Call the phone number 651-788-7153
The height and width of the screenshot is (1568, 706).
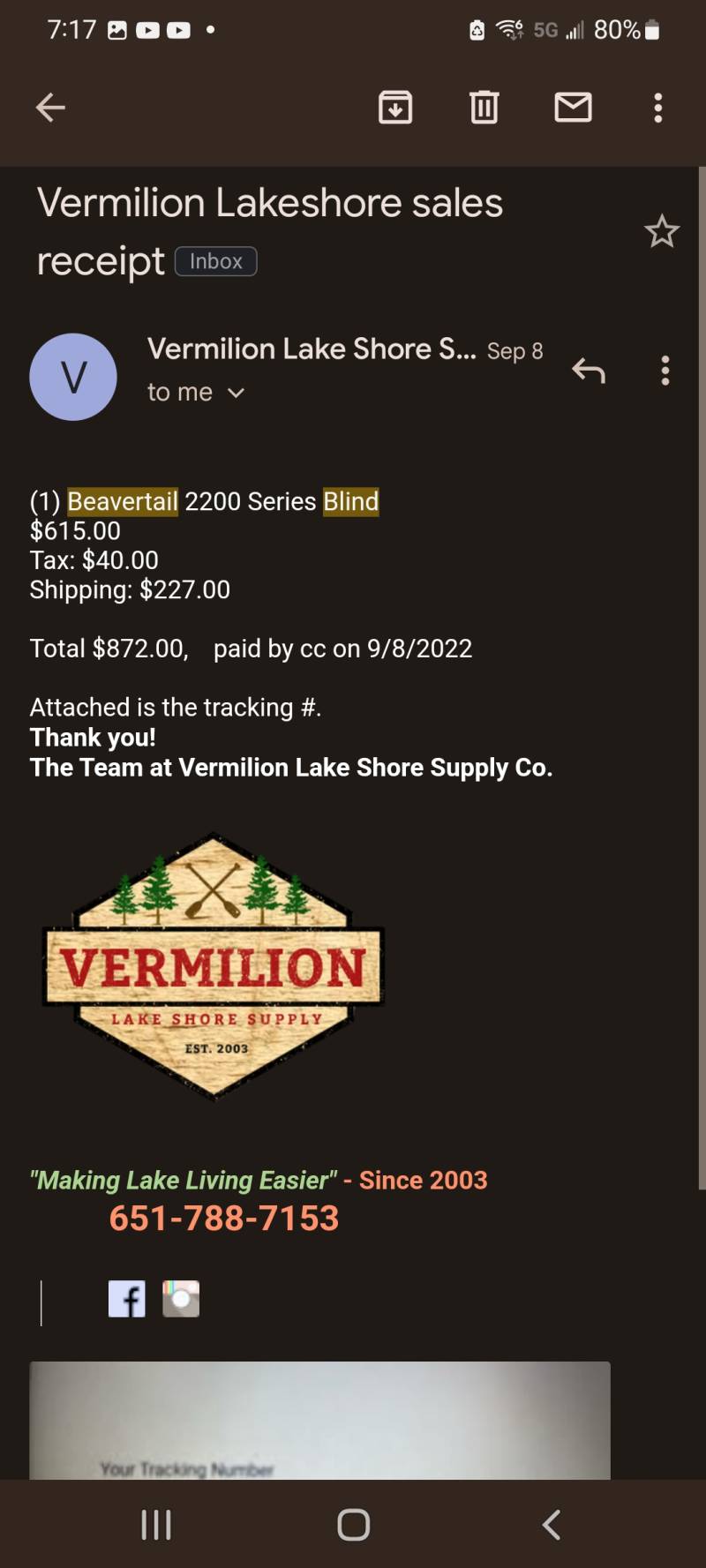tap(224, 1219)
